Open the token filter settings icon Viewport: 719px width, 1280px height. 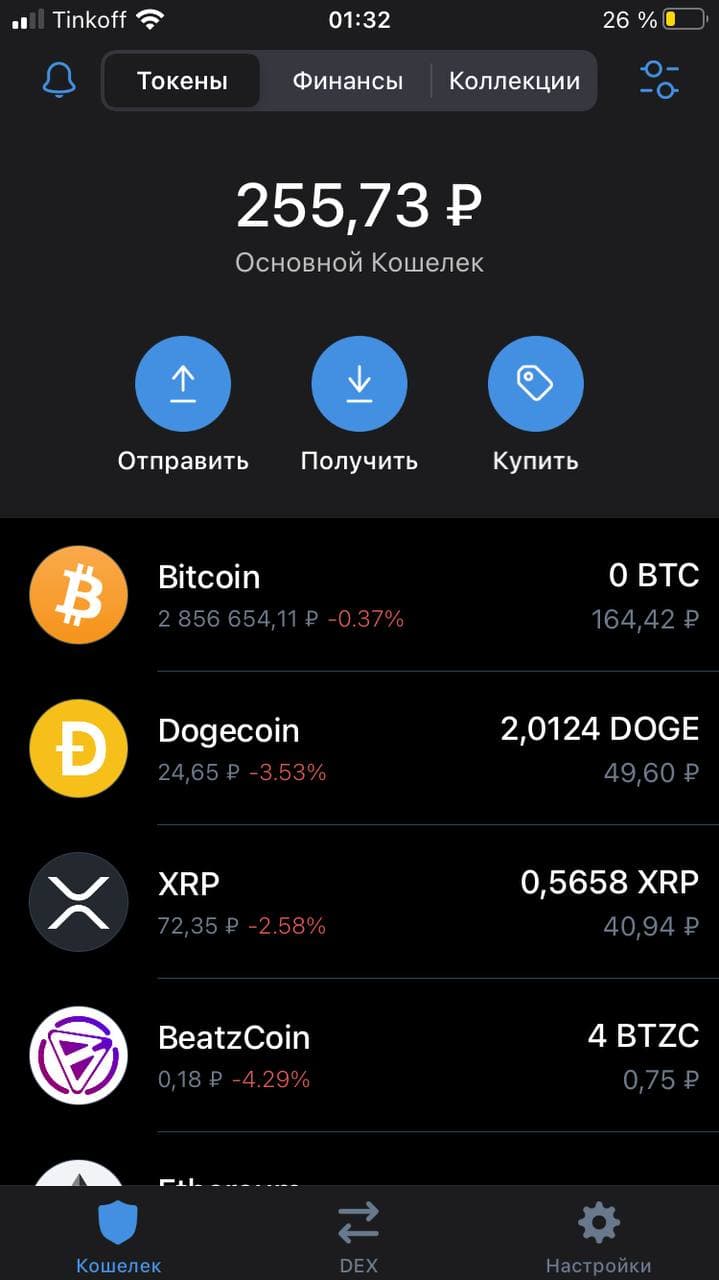coord(659,80)
